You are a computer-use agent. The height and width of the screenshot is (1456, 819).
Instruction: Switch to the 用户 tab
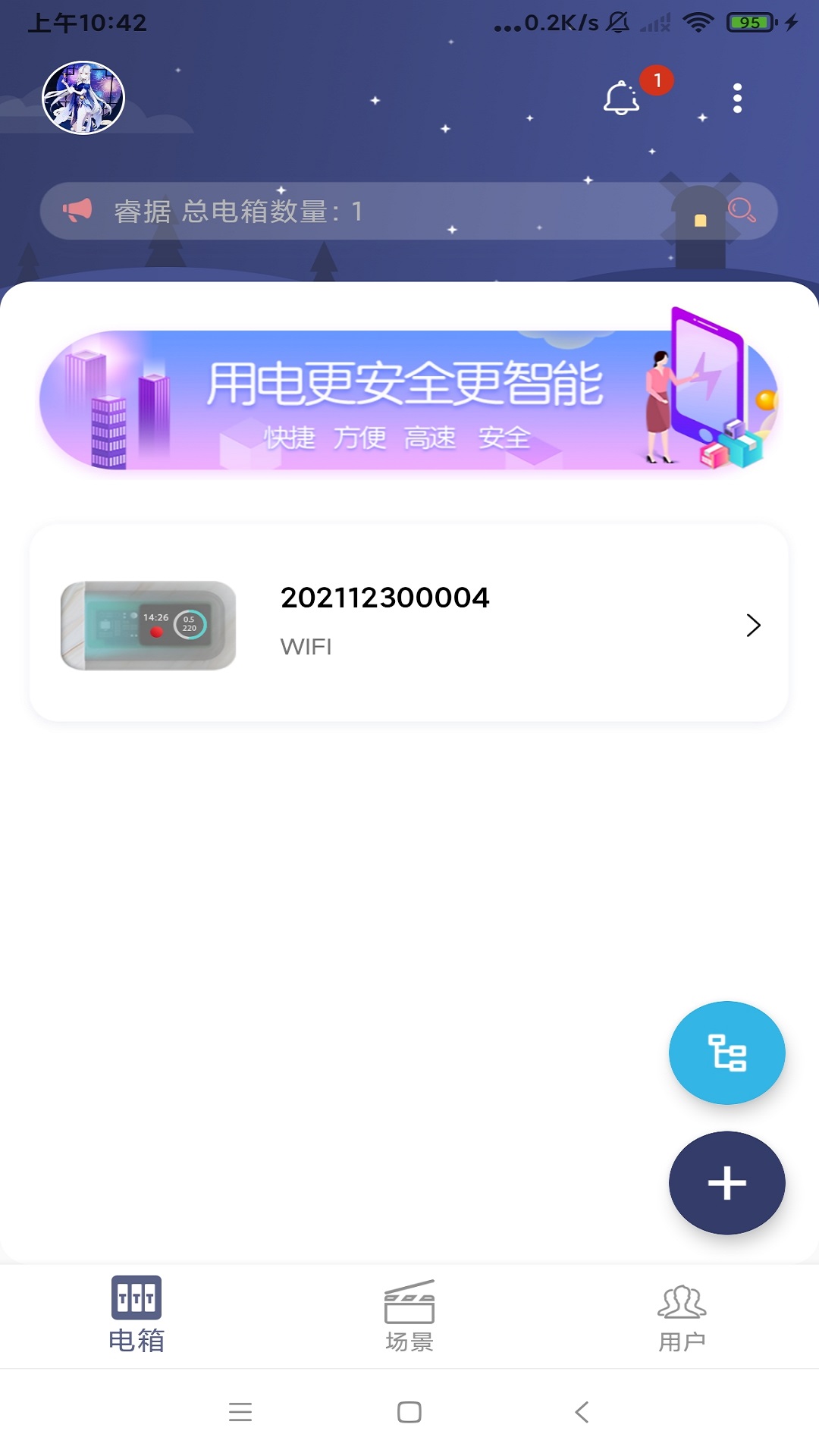pyautogui.click(x=682, y=1316)
